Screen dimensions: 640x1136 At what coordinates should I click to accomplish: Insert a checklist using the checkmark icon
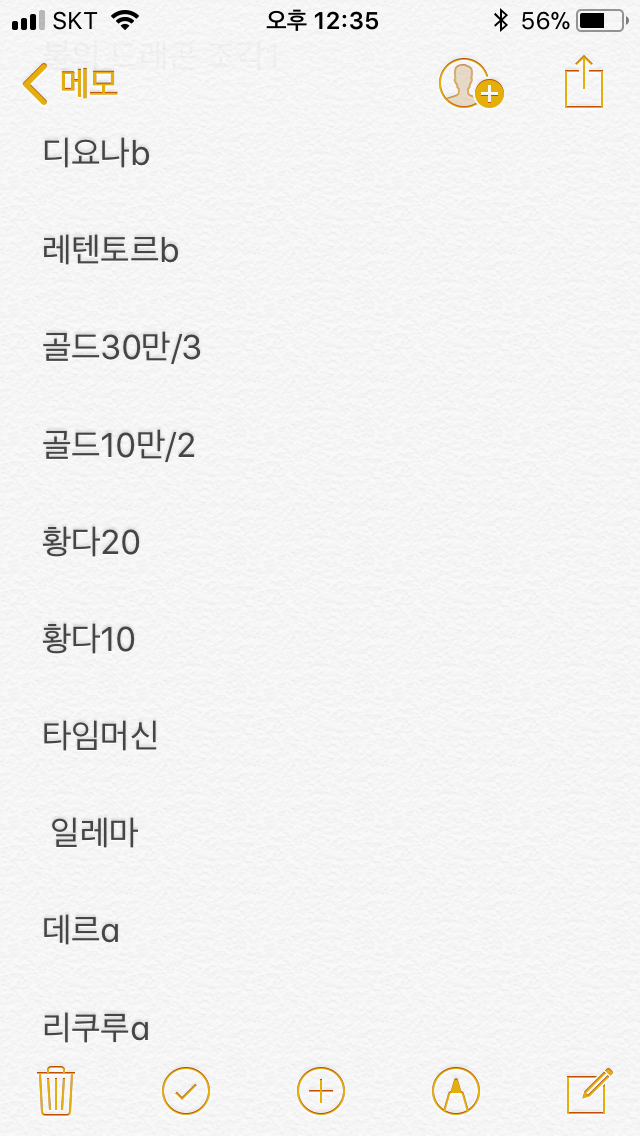186,1090
